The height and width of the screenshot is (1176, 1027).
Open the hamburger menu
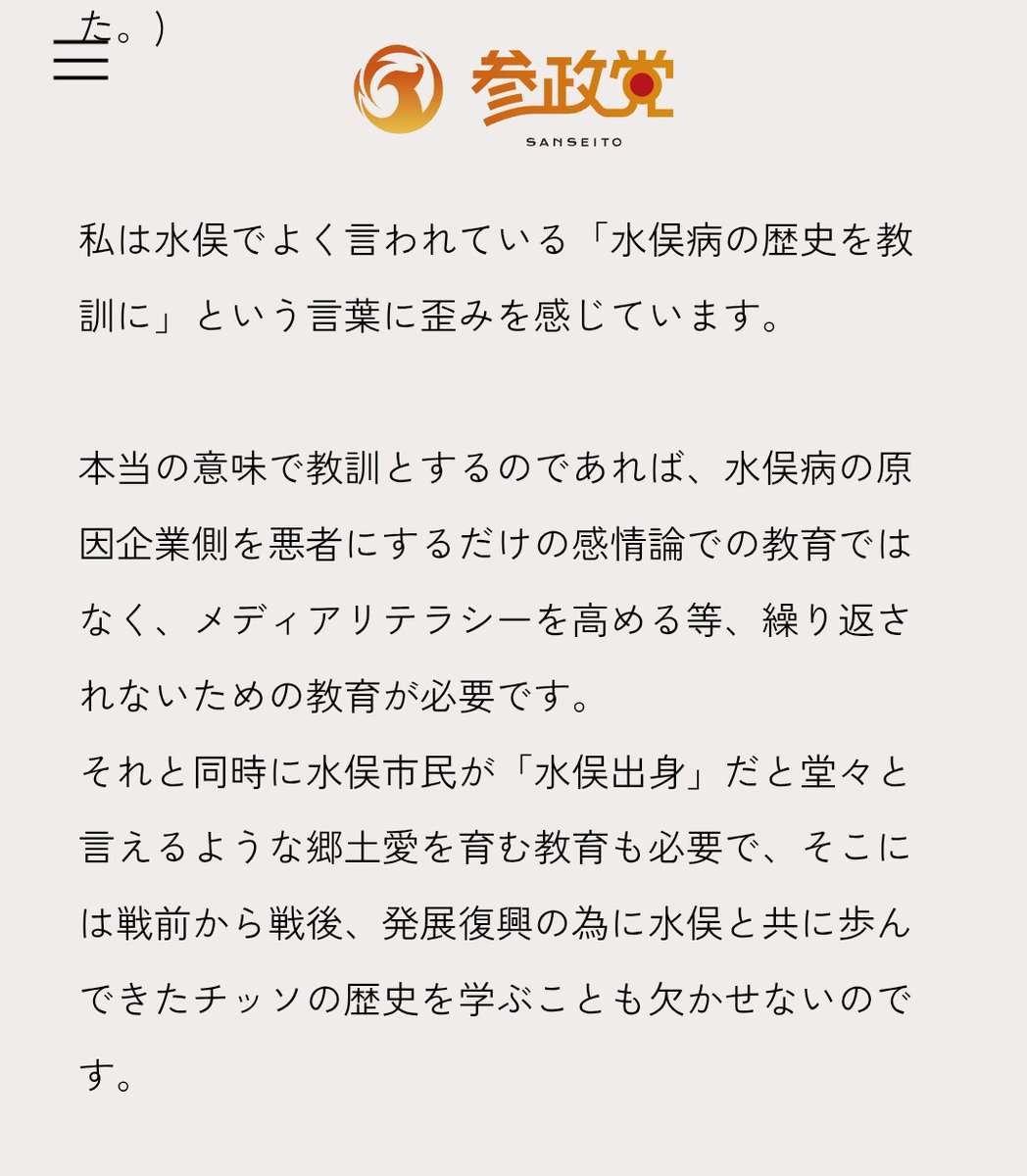[x=80, y=61]
